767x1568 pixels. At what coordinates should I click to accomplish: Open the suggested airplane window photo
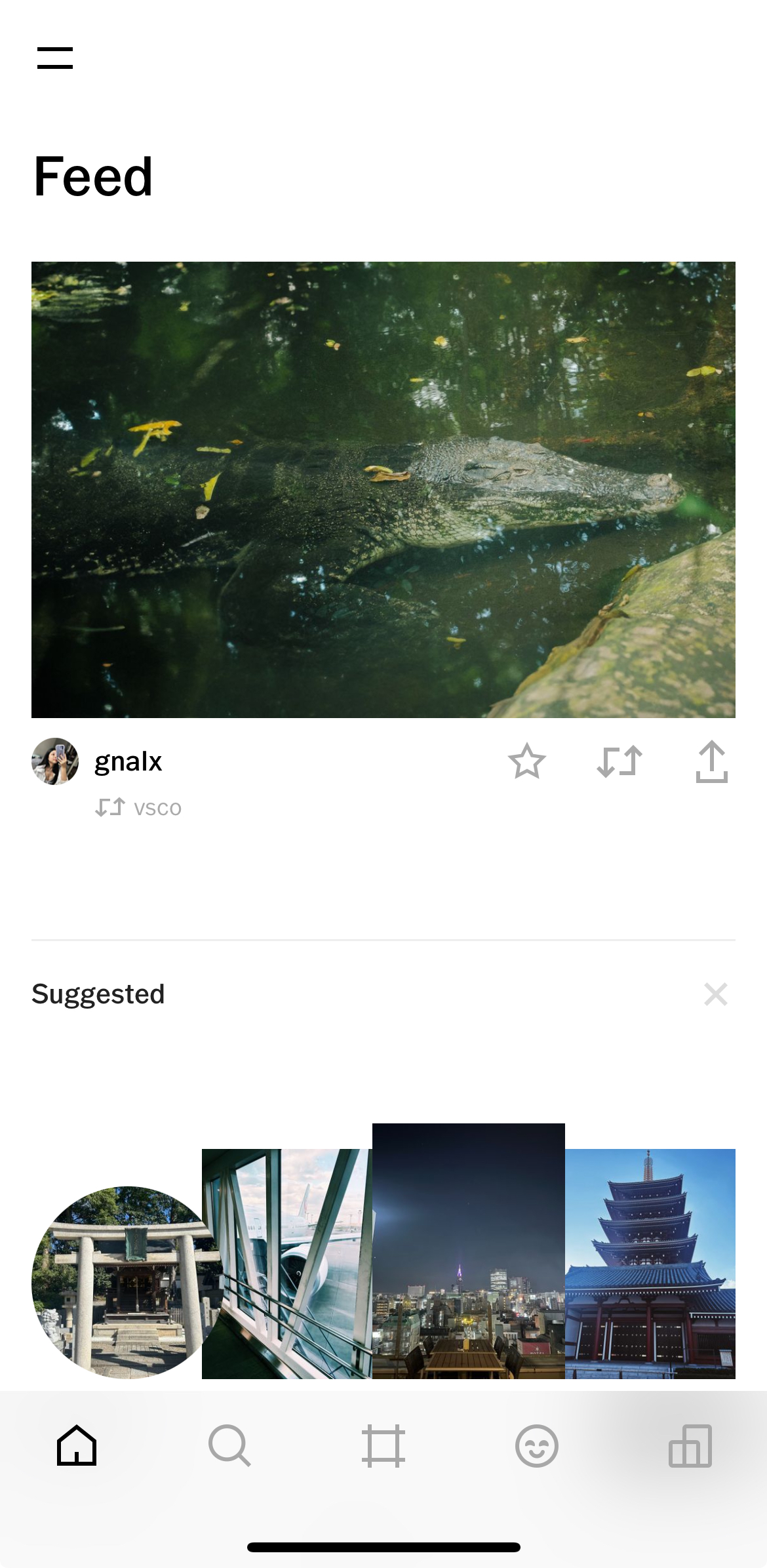[x=286, y=1263]
